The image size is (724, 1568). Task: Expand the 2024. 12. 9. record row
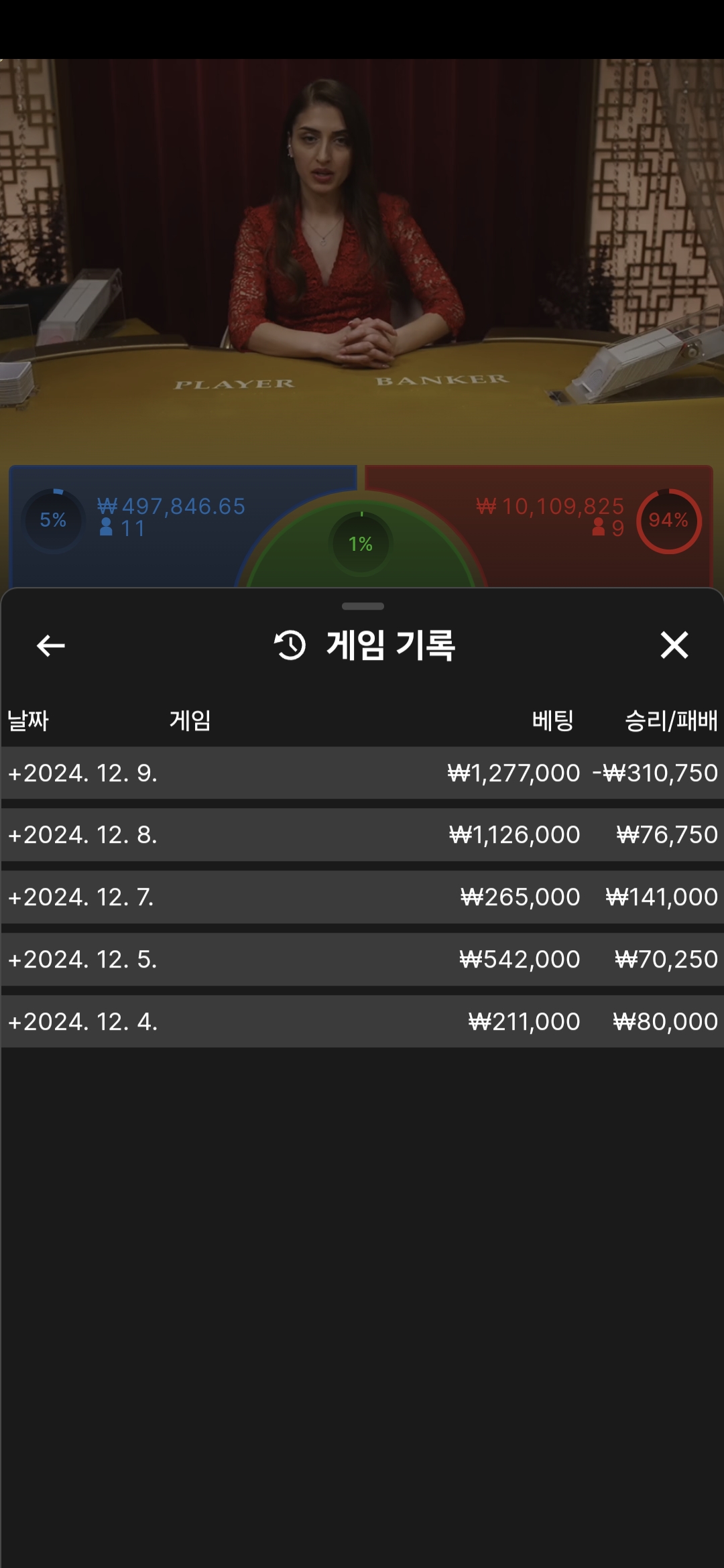(362, 773)
